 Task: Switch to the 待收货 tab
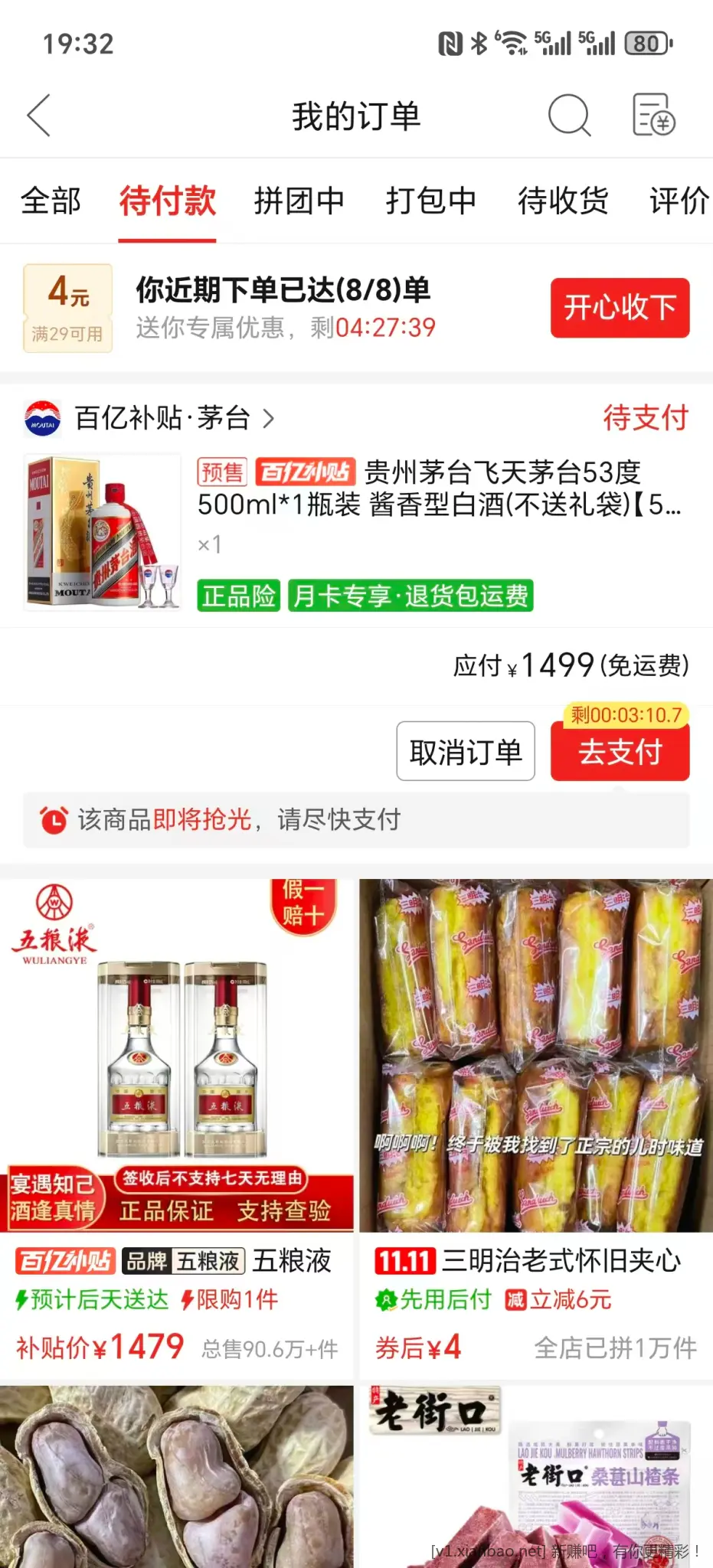pyautogui.click(x=564, y=201)
